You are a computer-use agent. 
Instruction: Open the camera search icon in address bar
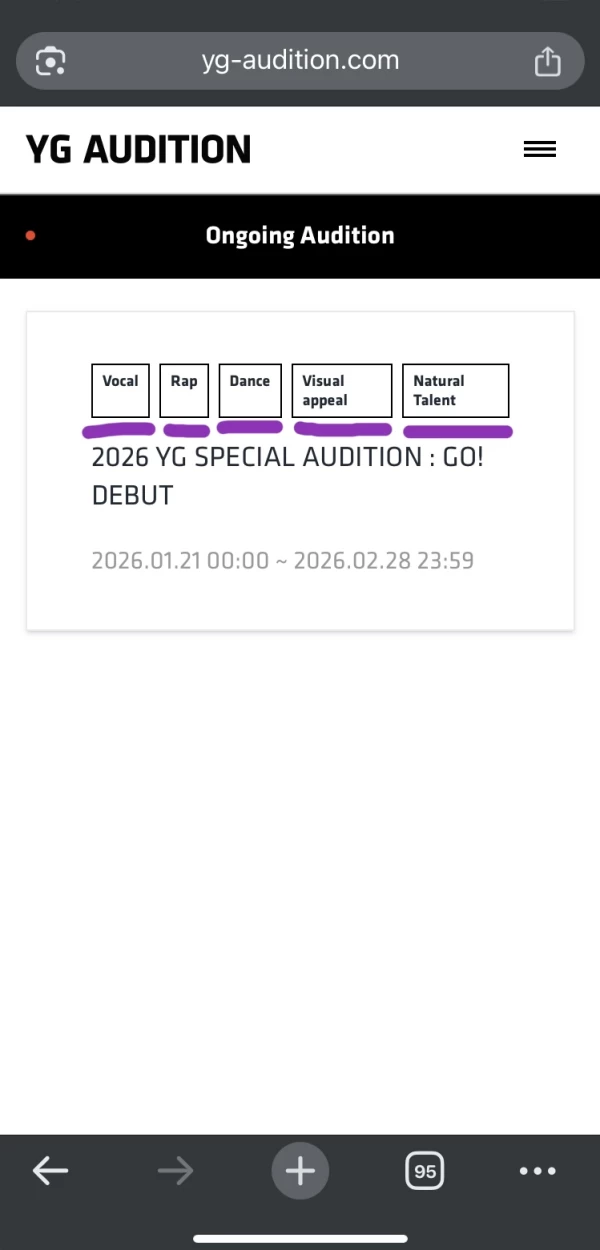51,62
